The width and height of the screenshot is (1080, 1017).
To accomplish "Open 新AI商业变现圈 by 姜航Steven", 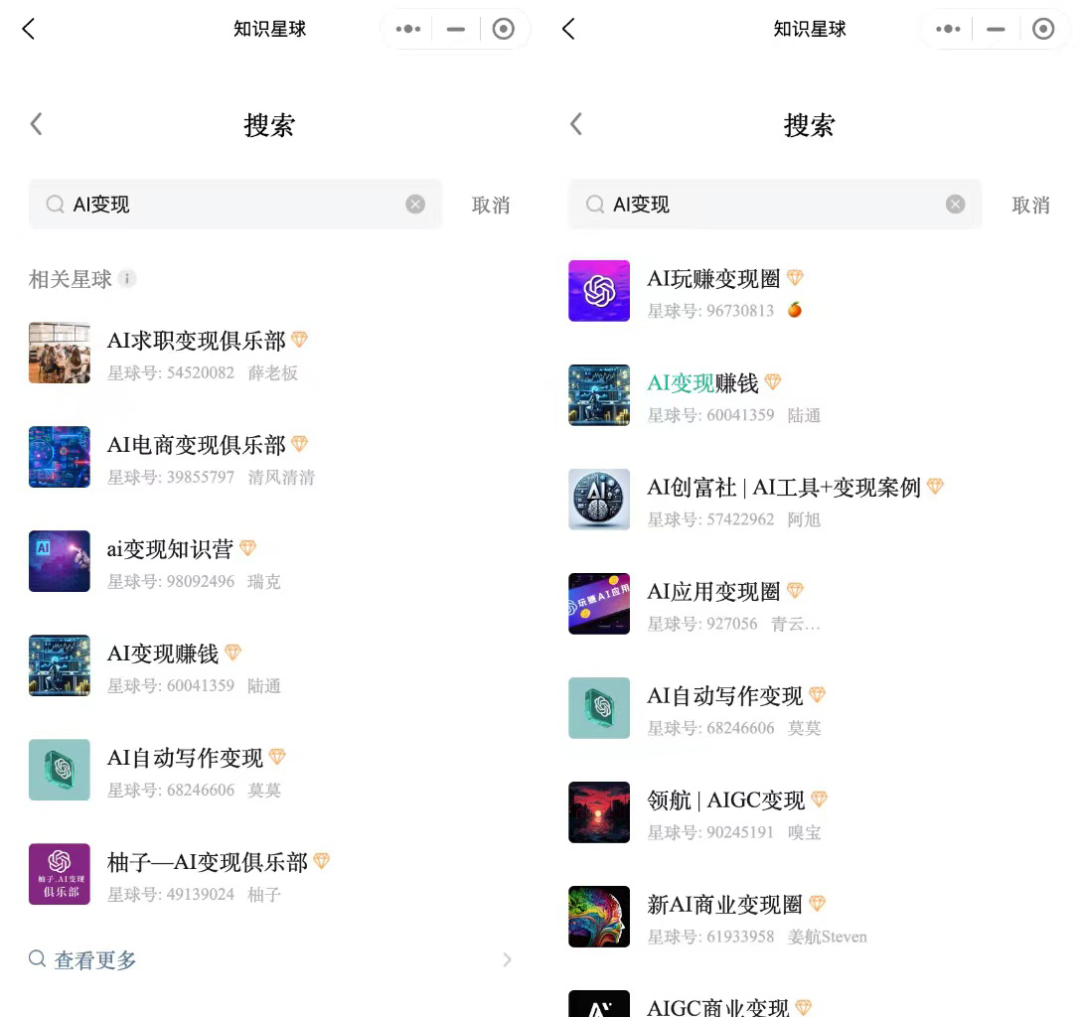I will (725, 905).
